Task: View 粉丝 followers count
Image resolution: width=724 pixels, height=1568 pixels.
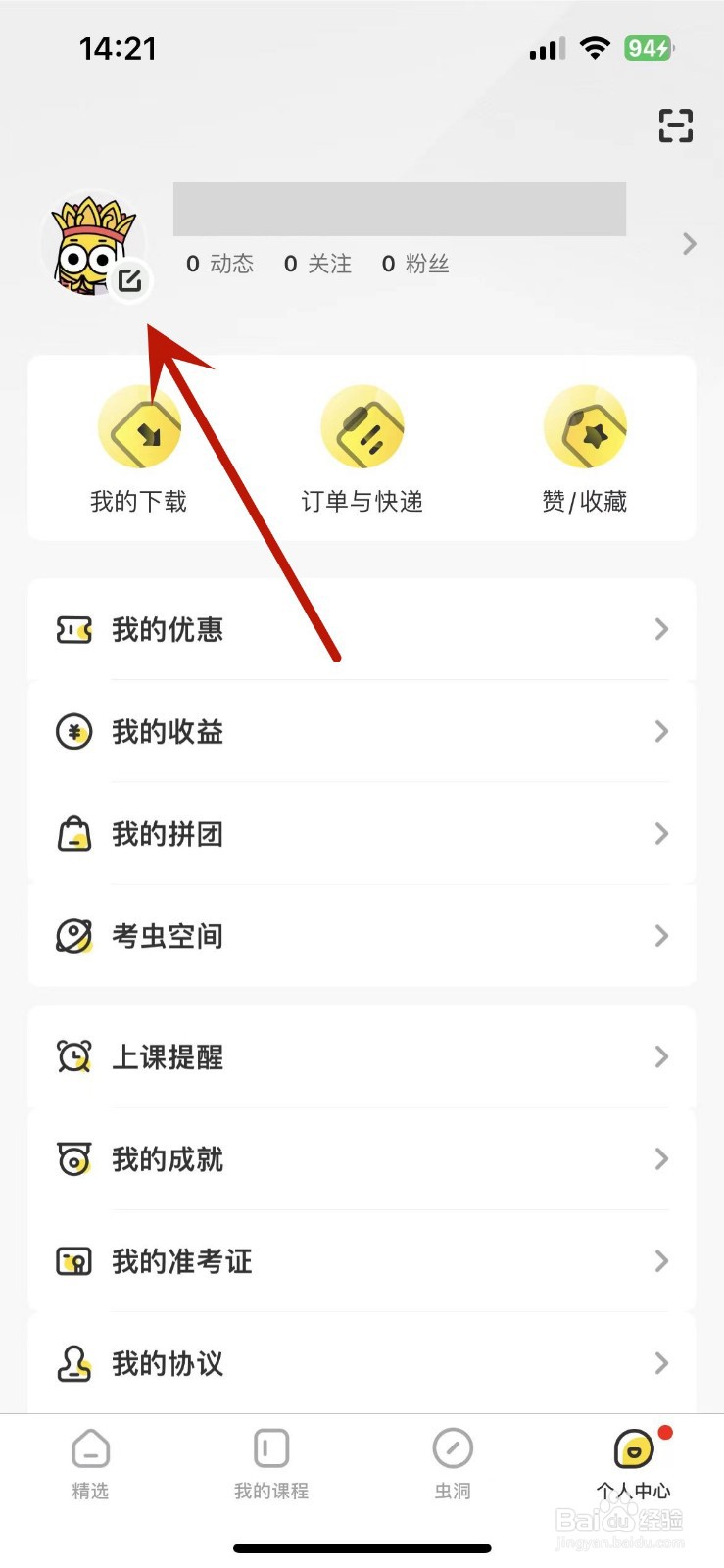Action: point(415,263)
